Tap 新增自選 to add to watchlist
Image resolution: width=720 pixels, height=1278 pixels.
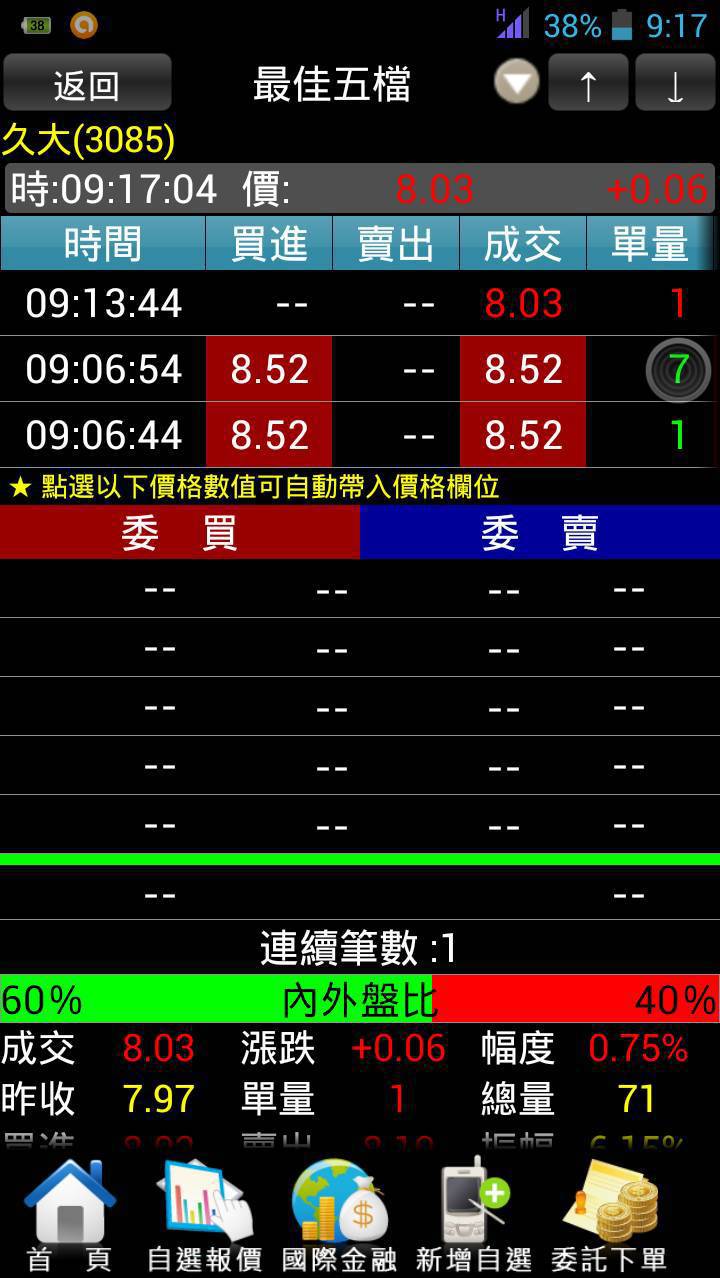point(474,1216)
